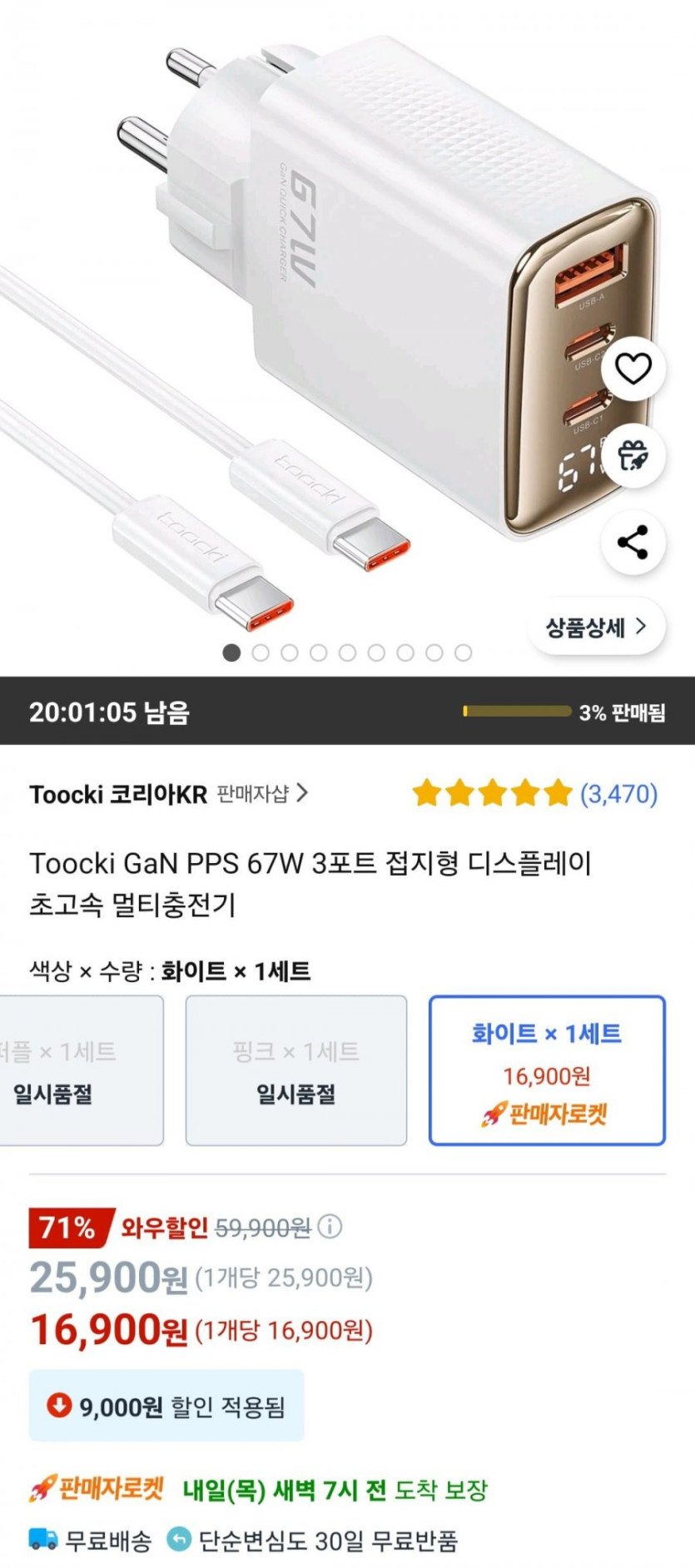Open the 3,470 star reviews

pyautogui.click(x=535, y=794)
